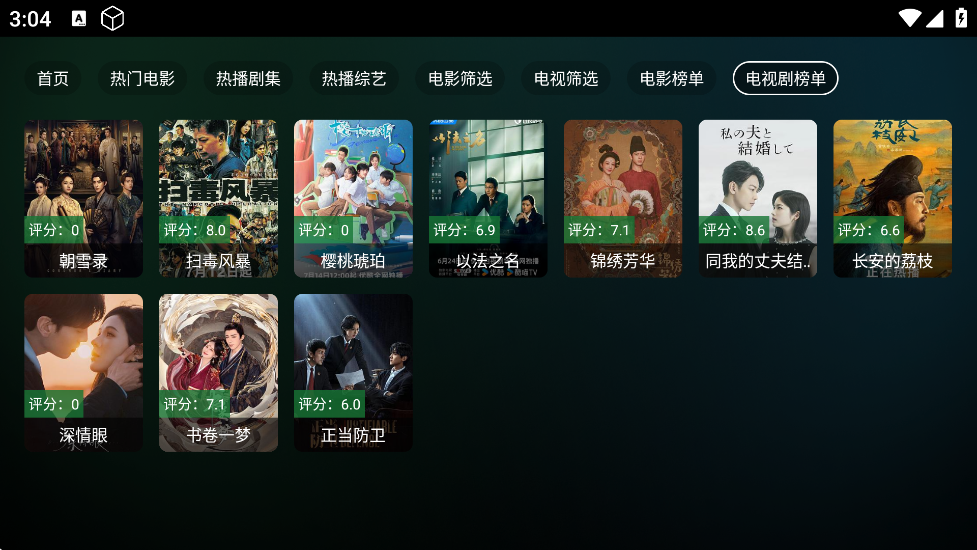Tap the 樱桃琥珀 card
977x550 pixels.
(x=353, y=198)
